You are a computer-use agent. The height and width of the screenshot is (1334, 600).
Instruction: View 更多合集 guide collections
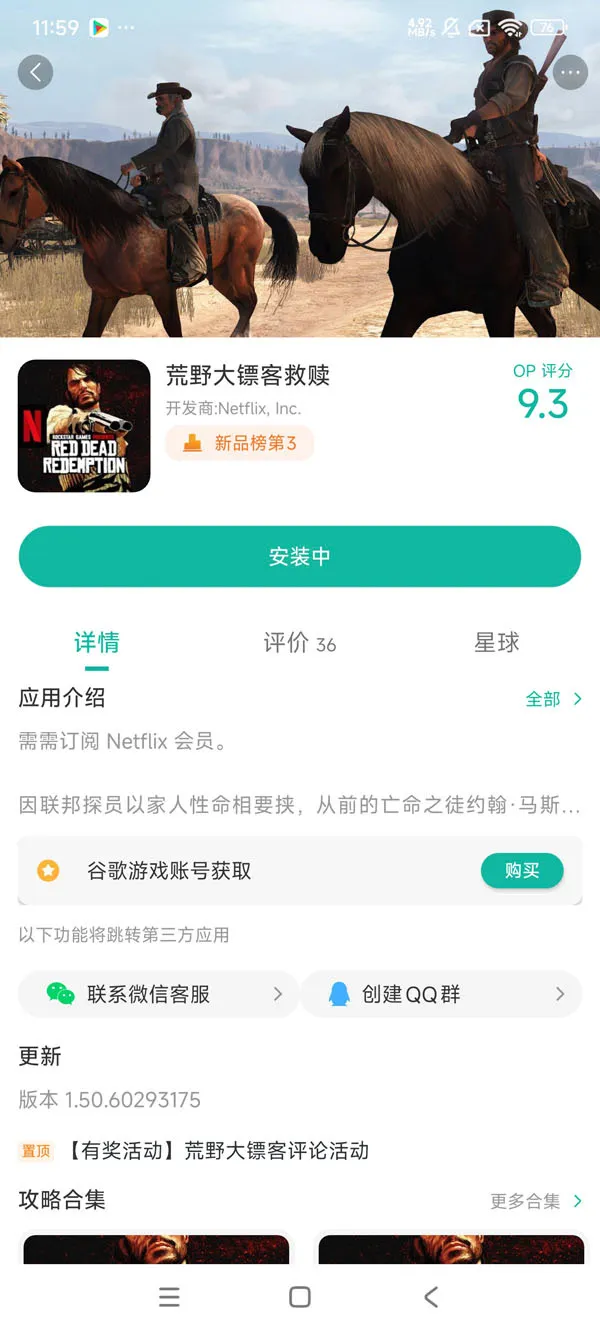tap(535, 1201)
